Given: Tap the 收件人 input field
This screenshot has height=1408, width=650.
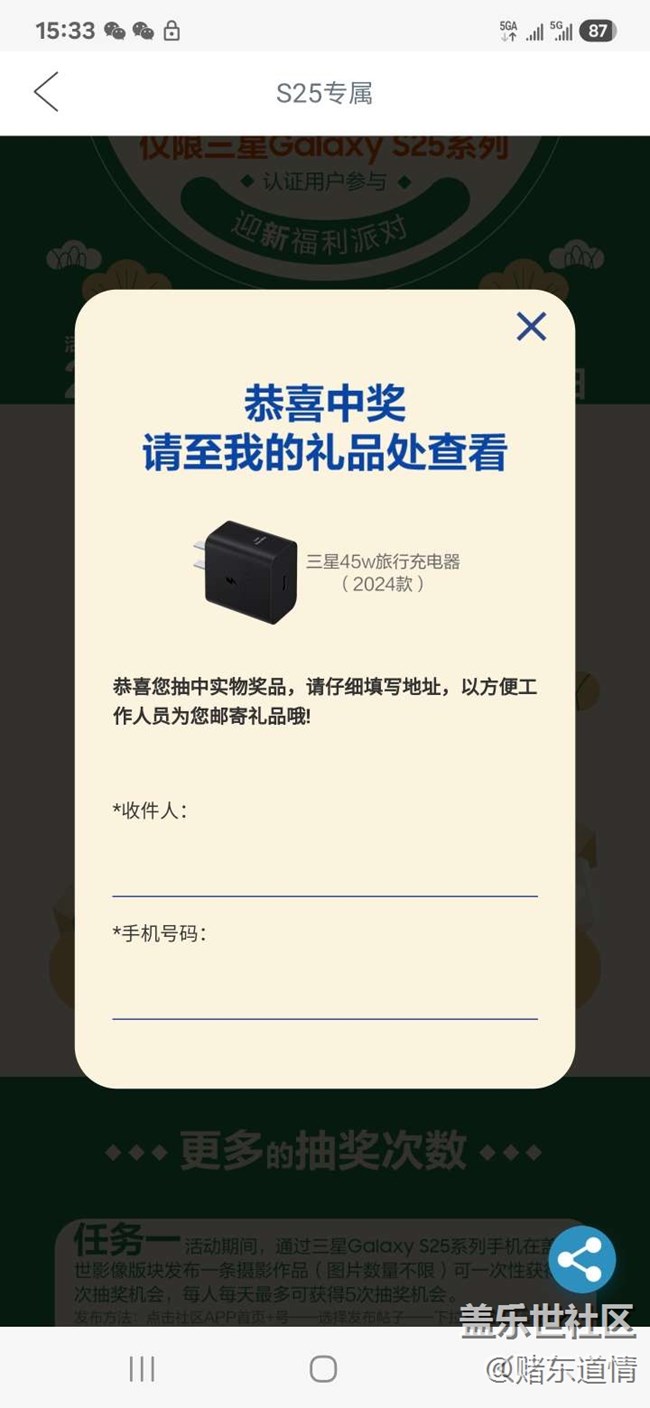Looking at the screenshot, I should [325, 865].
